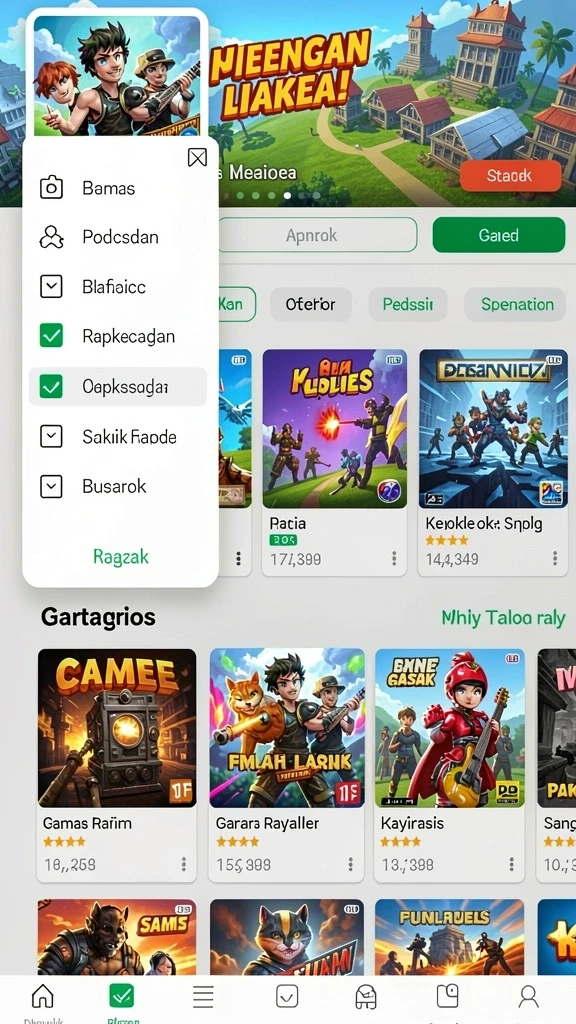The height and width of the screenshot is (1024, 576).
Task: Select the green Gaied button
Action: (x=498, y=235)
